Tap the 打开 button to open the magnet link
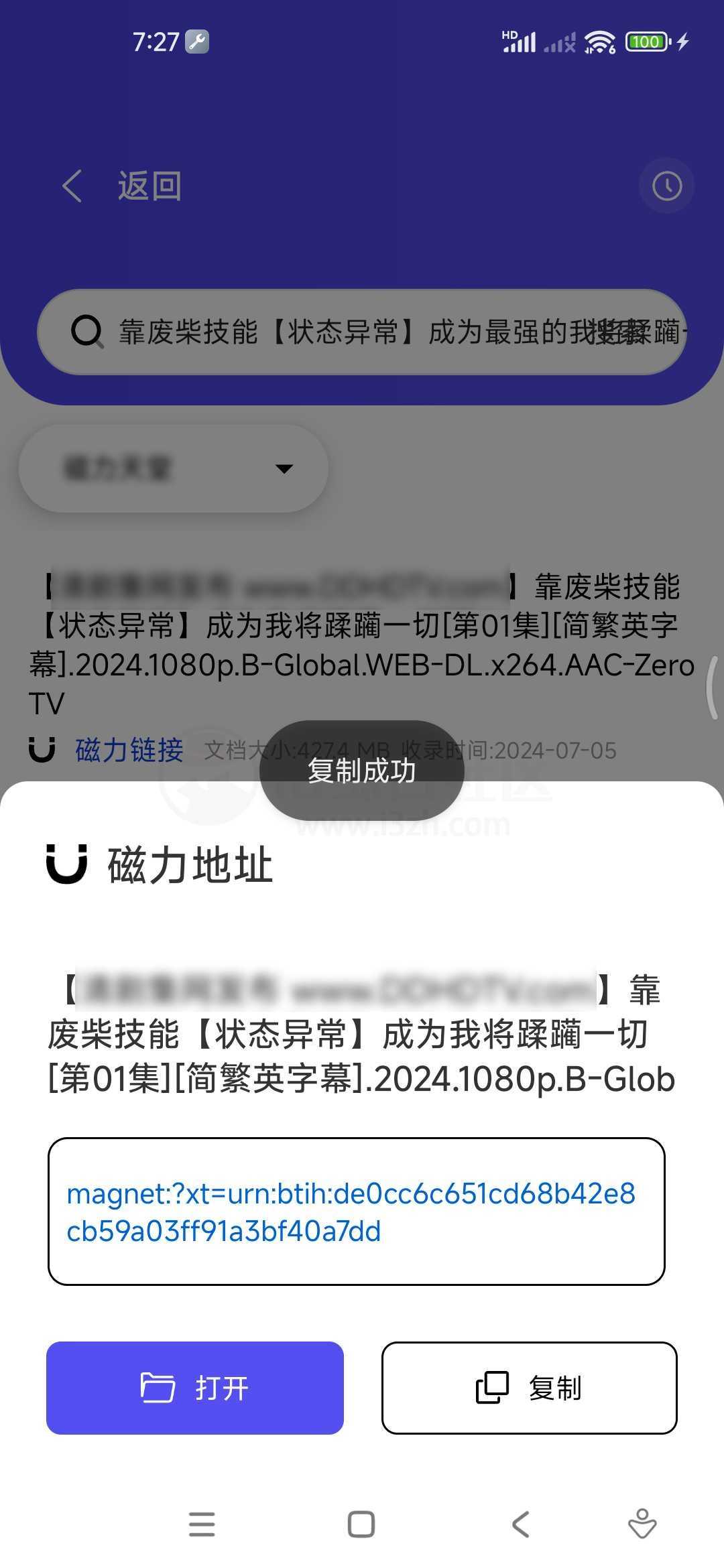 pyautogui.click(x=194, y=1388)
